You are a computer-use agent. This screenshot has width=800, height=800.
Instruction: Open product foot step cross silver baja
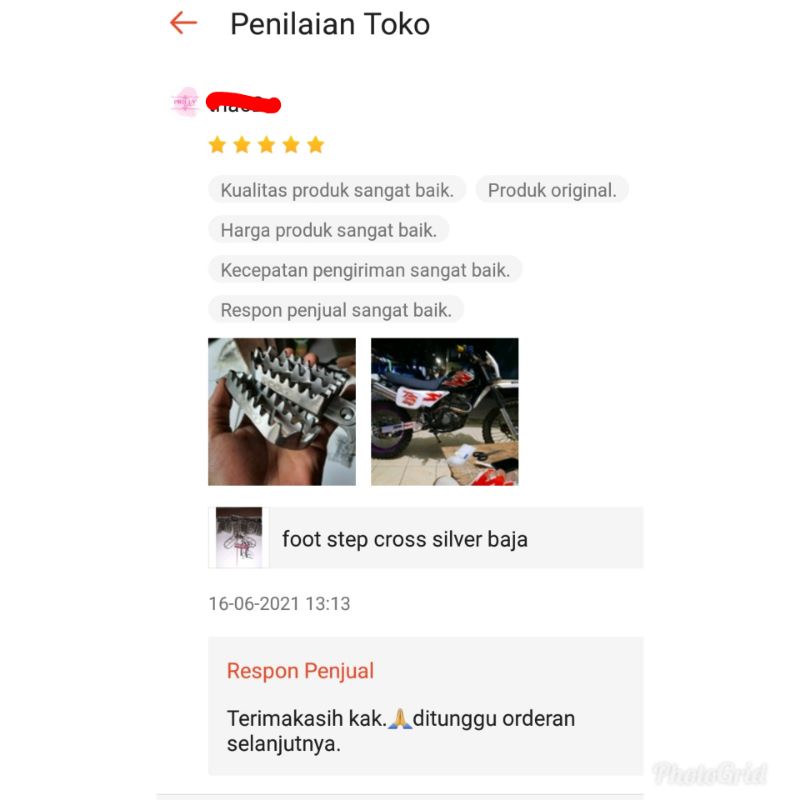pos(425,538)
